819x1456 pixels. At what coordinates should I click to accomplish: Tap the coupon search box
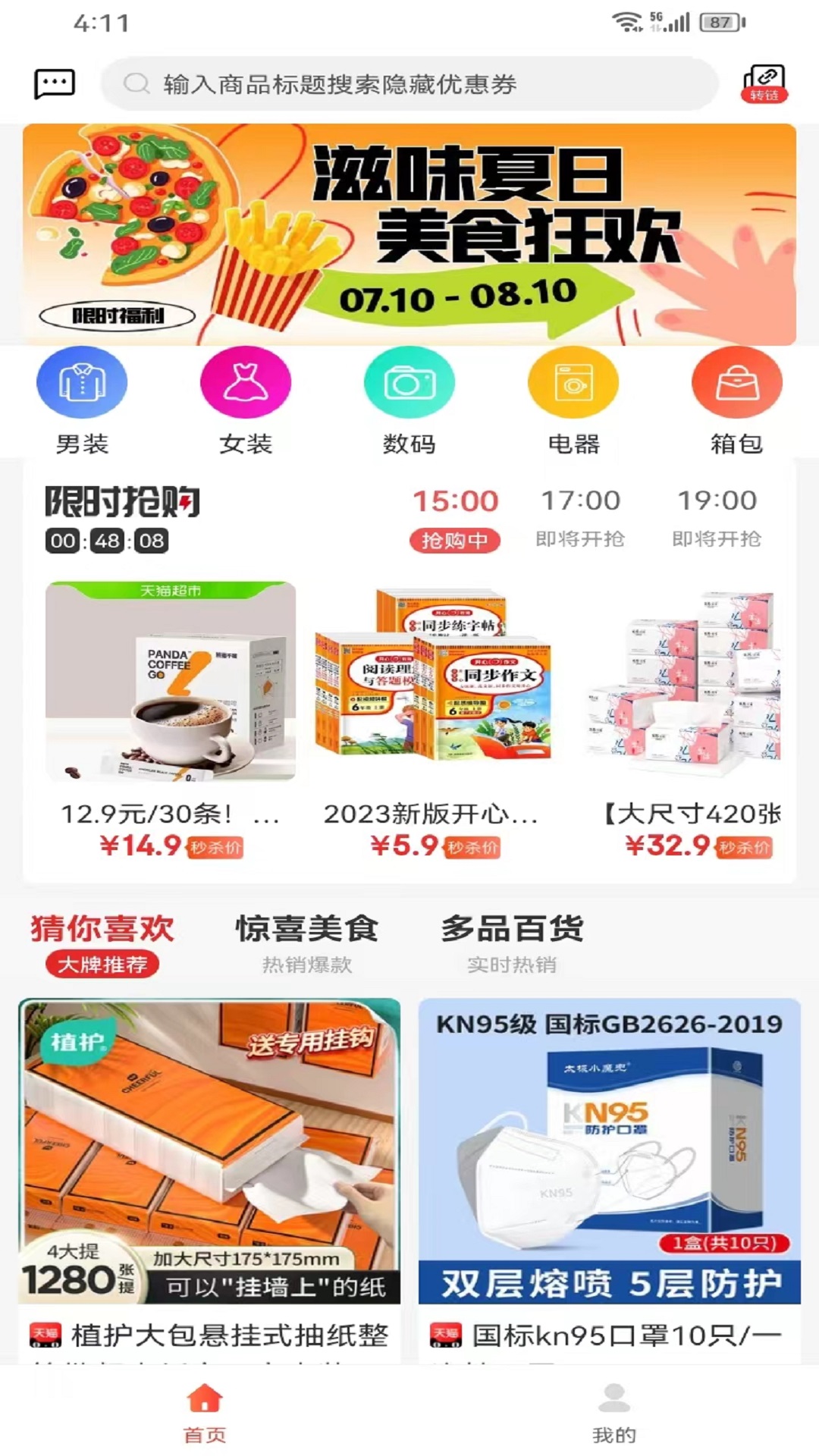(x=409, y=83)
